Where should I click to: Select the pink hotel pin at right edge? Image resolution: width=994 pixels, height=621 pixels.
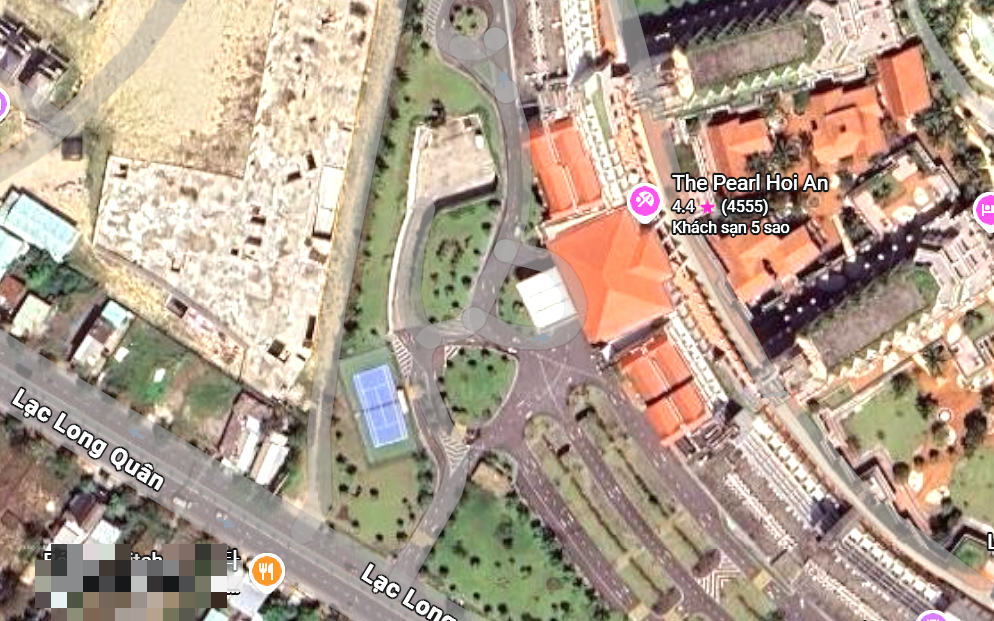coord(985,209)
